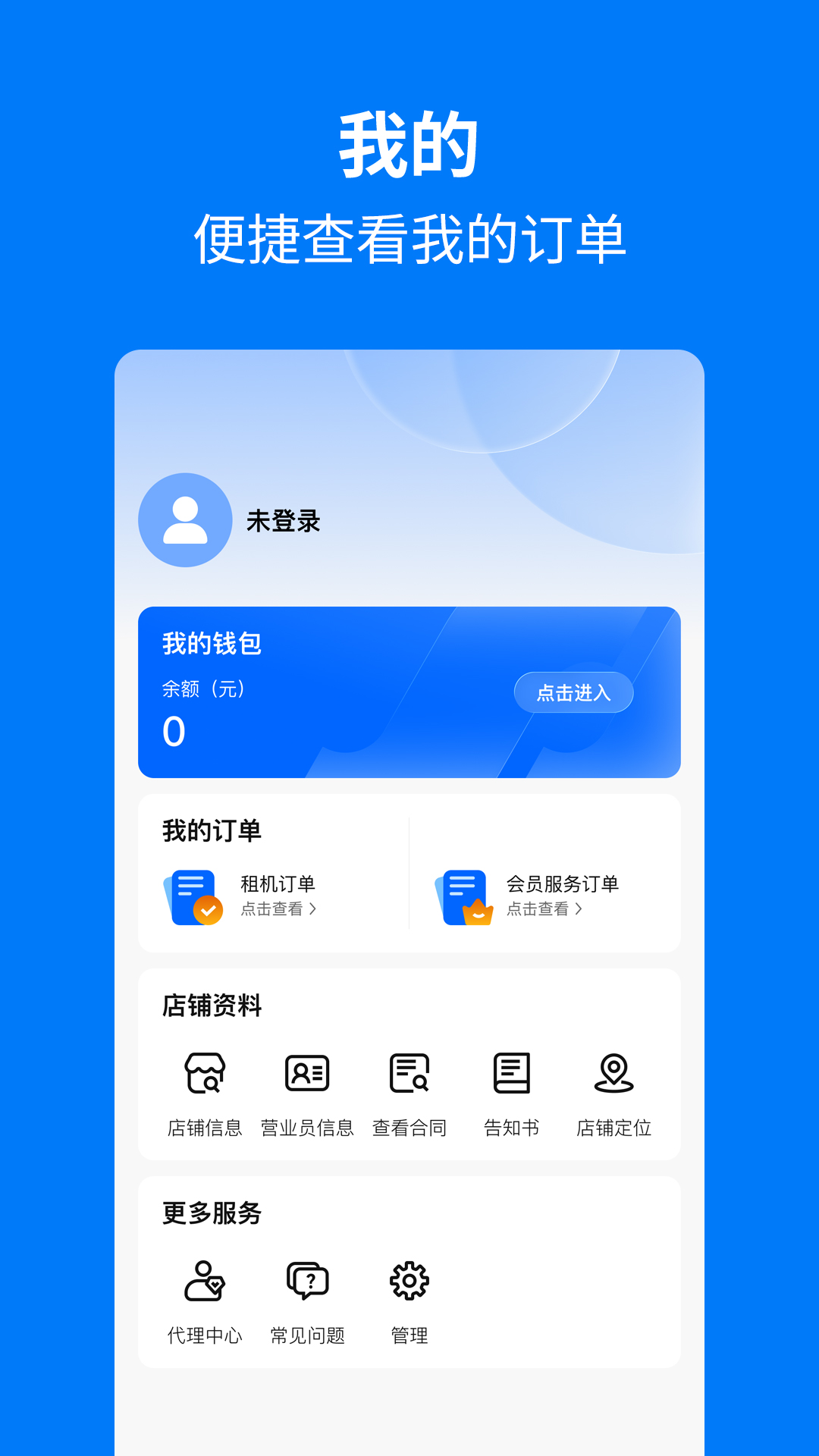Click 未登录 to sign in

point(284,519)
